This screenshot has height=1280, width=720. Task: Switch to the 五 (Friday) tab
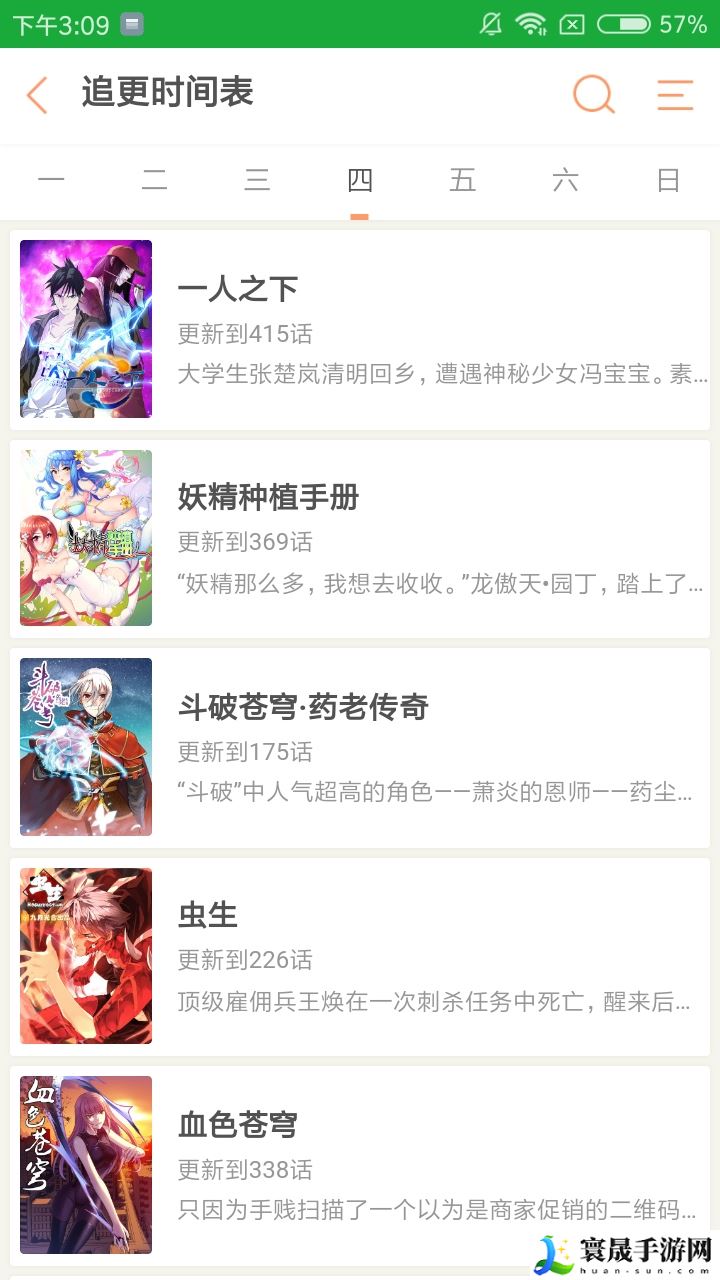pos(462,181)
